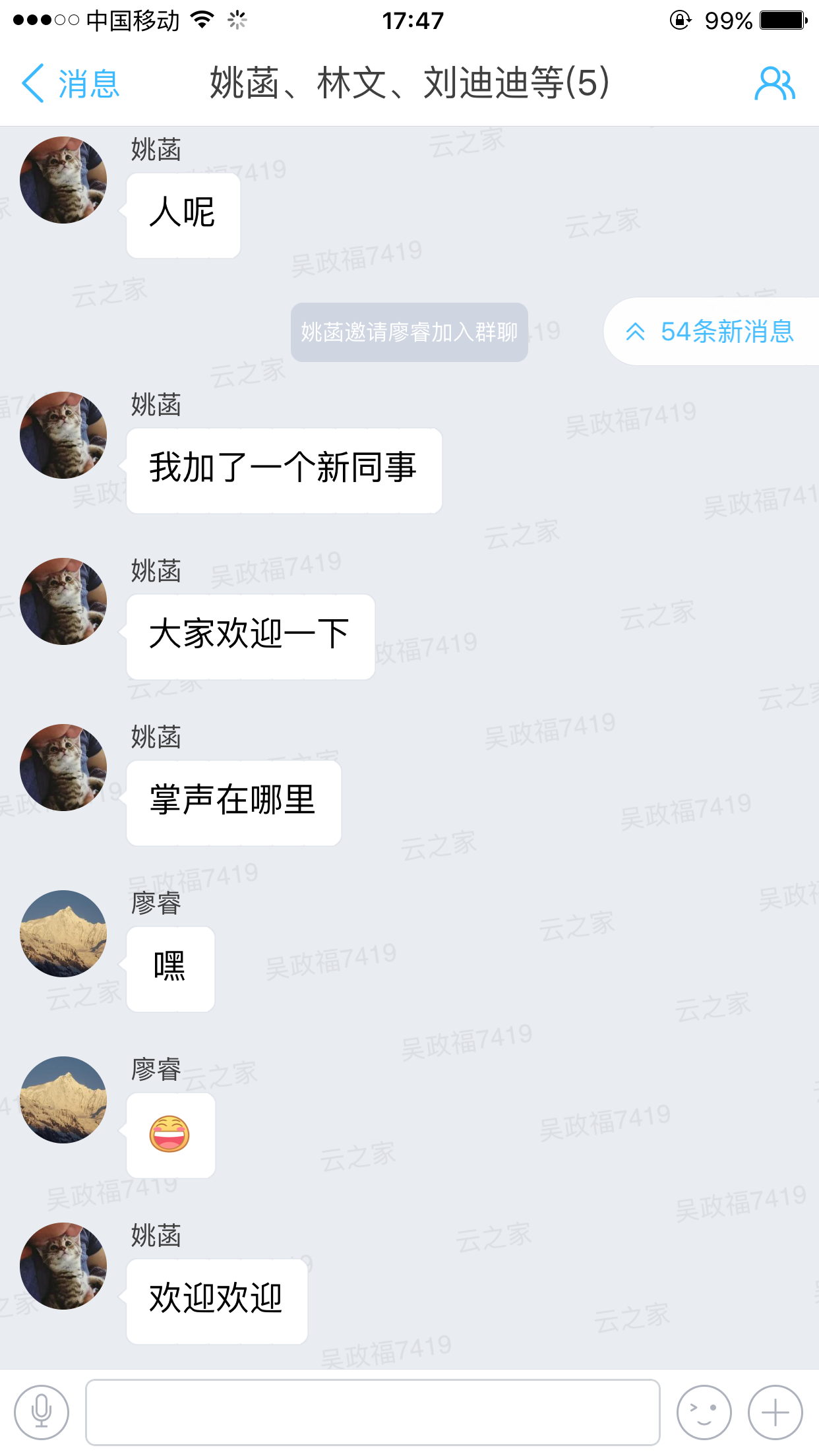Open the plus attachments menu

click(775, 1412)
